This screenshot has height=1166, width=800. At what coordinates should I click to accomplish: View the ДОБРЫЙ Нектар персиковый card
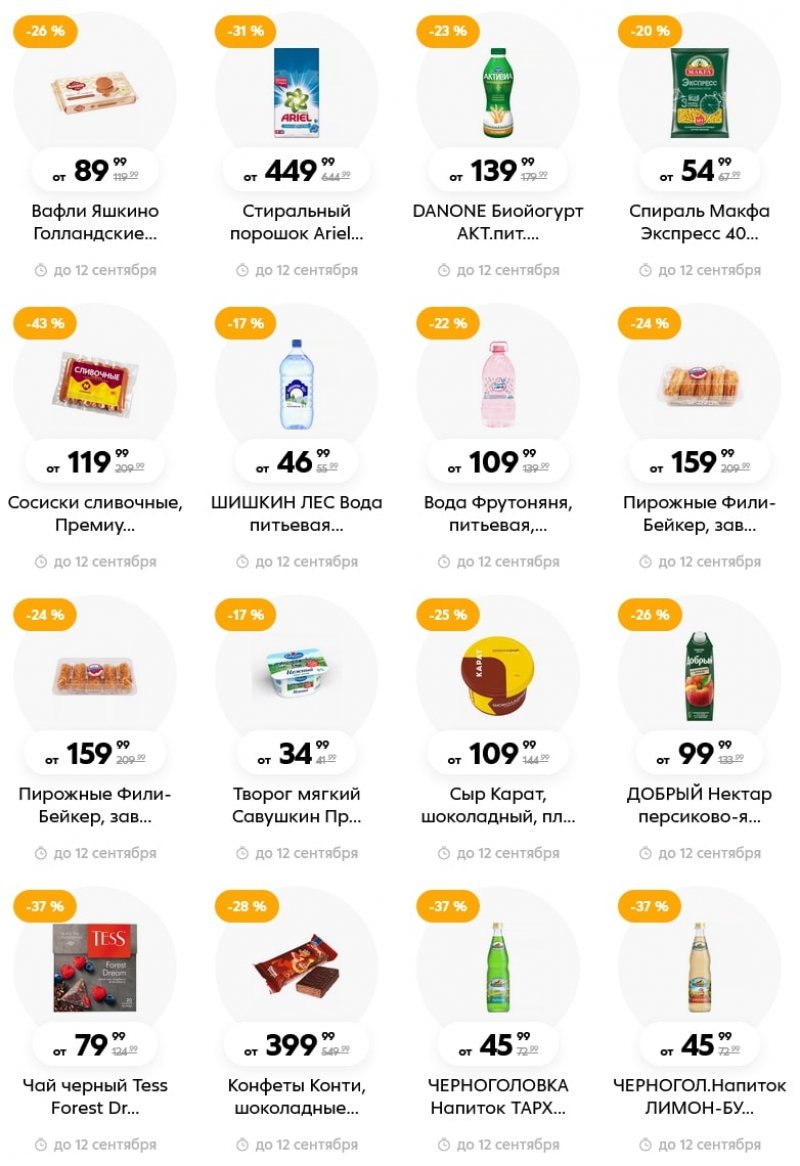point(699,677)
